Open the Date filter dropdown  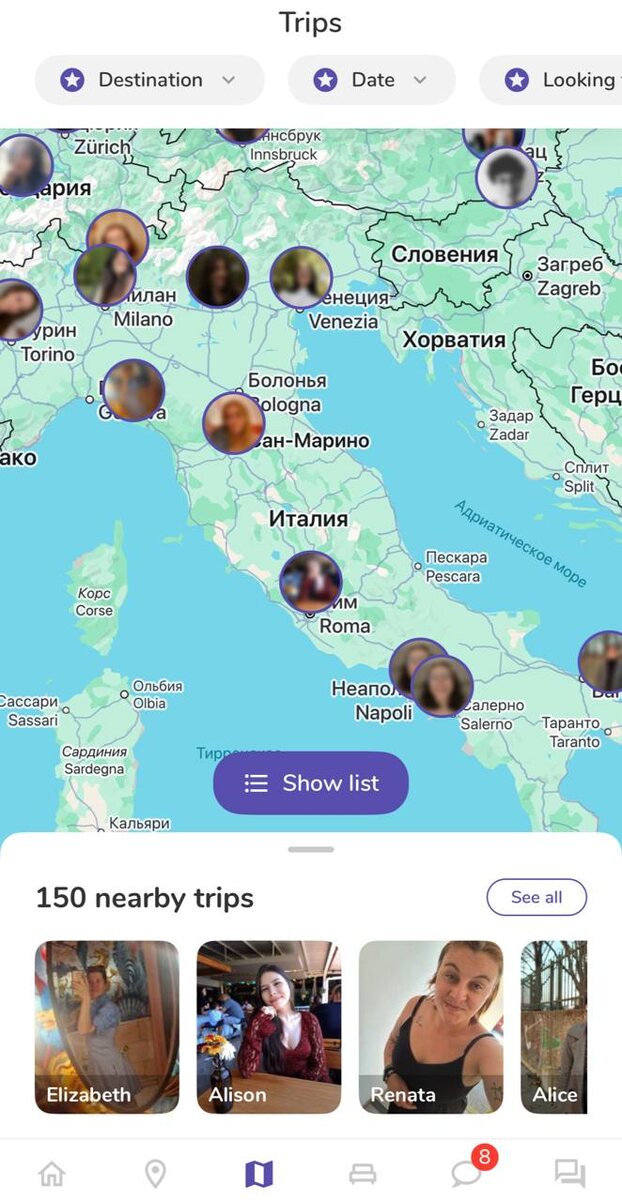point(371,80)
